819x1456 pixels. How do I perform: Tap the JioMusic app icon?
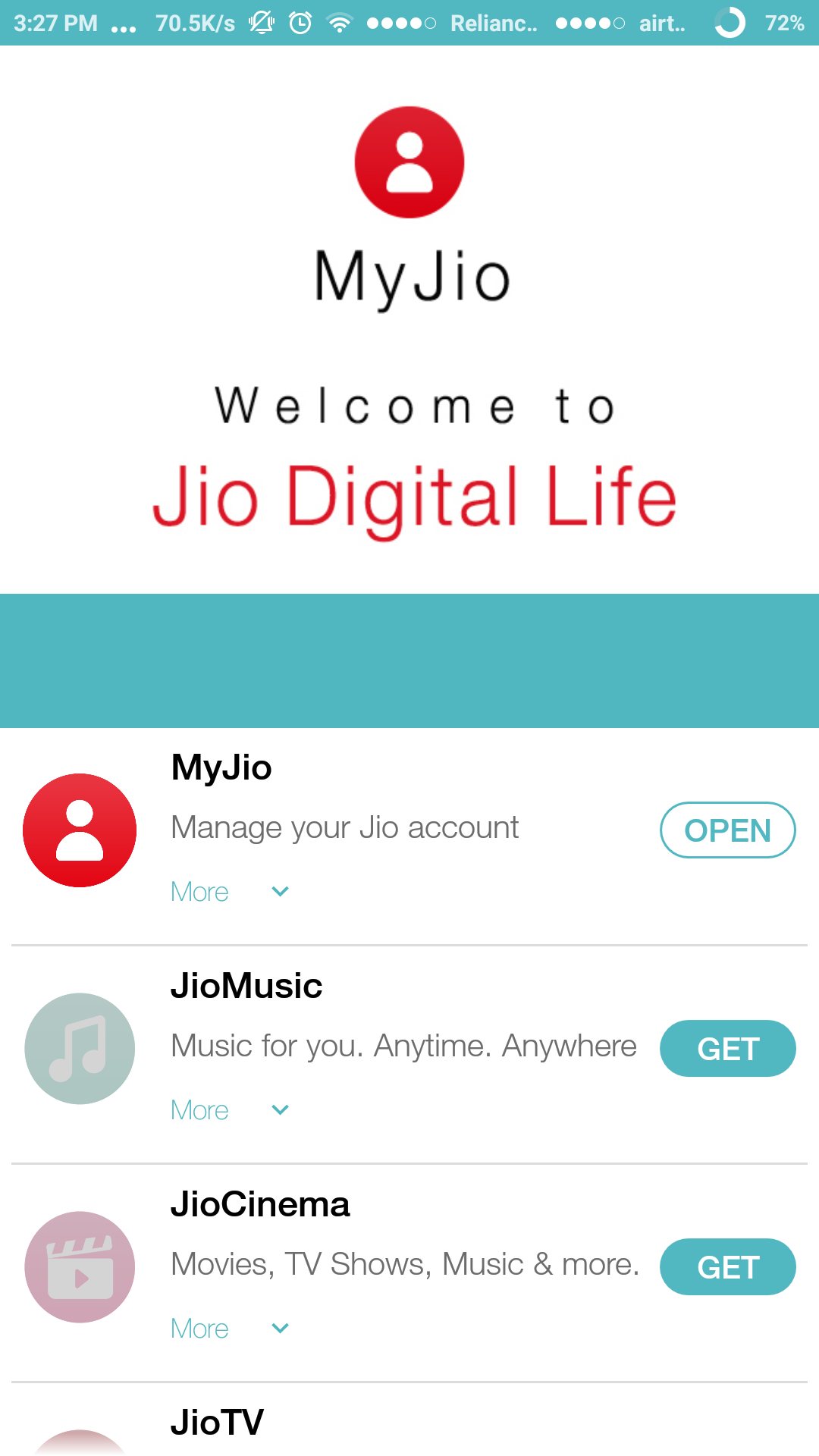tap(80, 1049)
